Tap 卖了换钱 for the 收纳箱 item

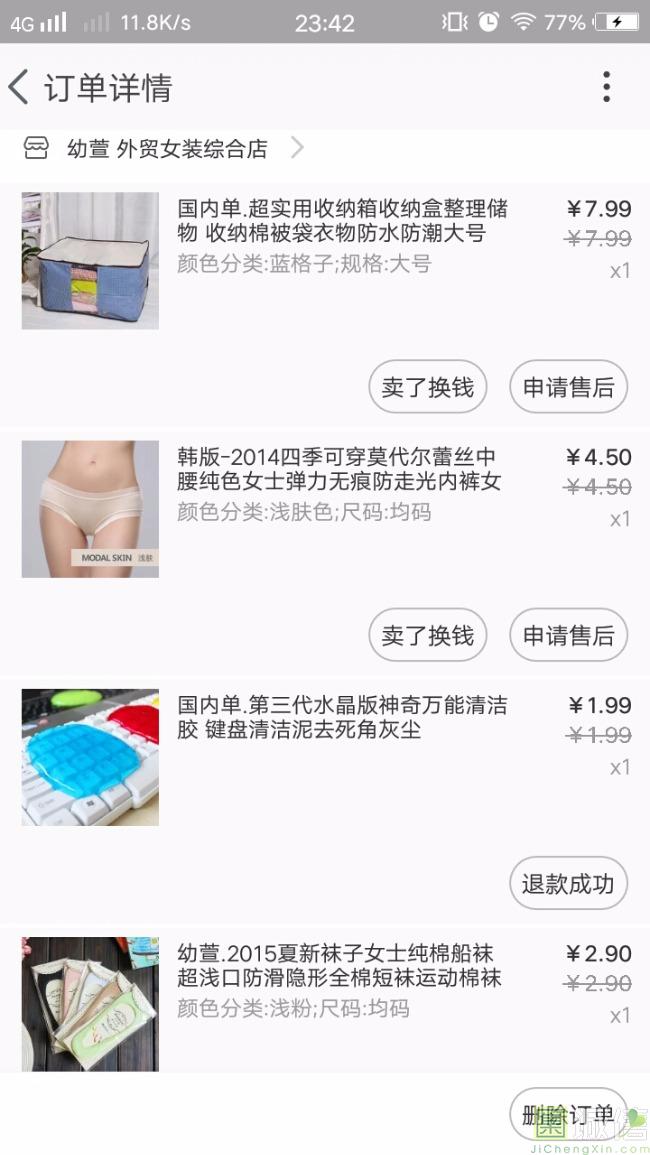click(x=428, y=387)
